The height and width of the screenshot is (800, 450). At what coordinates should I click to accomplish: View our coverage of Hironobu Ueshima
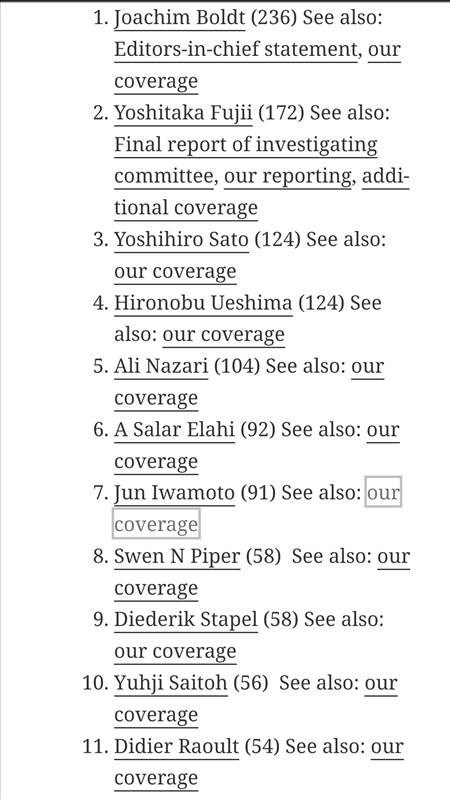point(223,335)
